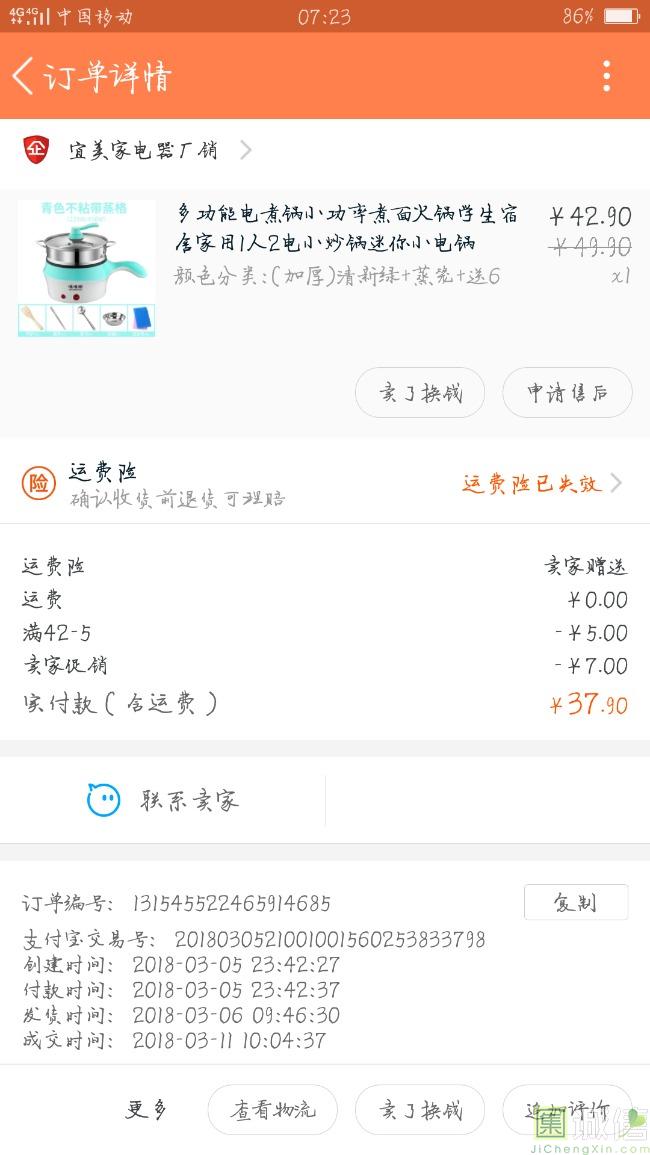Tap 卖了换钱 next to 申请售后
The image size is (650, 1155).
pos(420,393)
